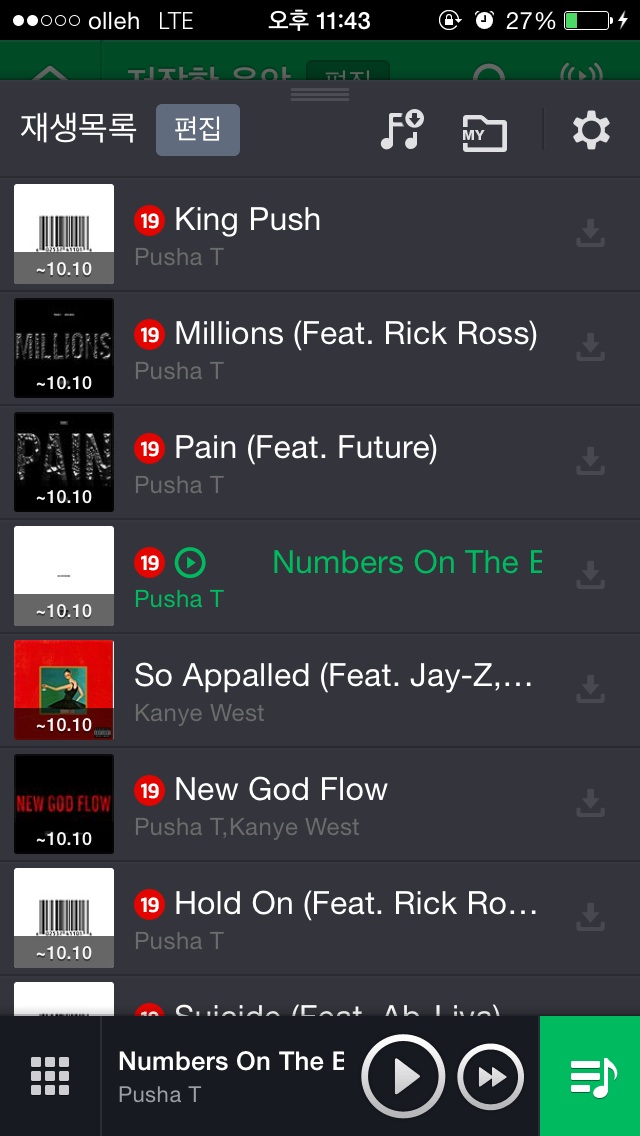
Task: Open playlist settings gear
Action: pos(591,131)
